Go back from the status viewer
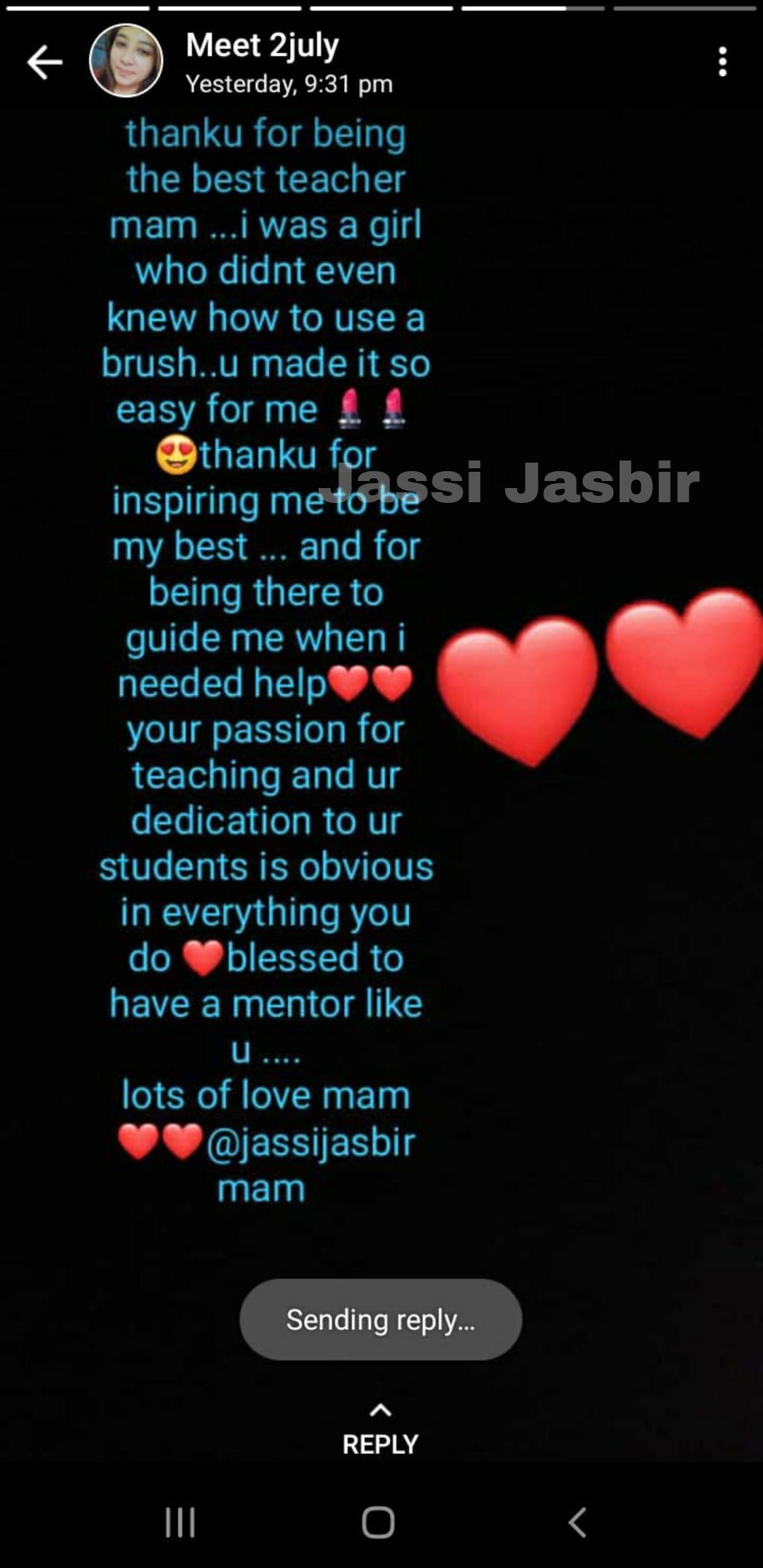Screen dimensions: 763x1568 coord(45,62)
